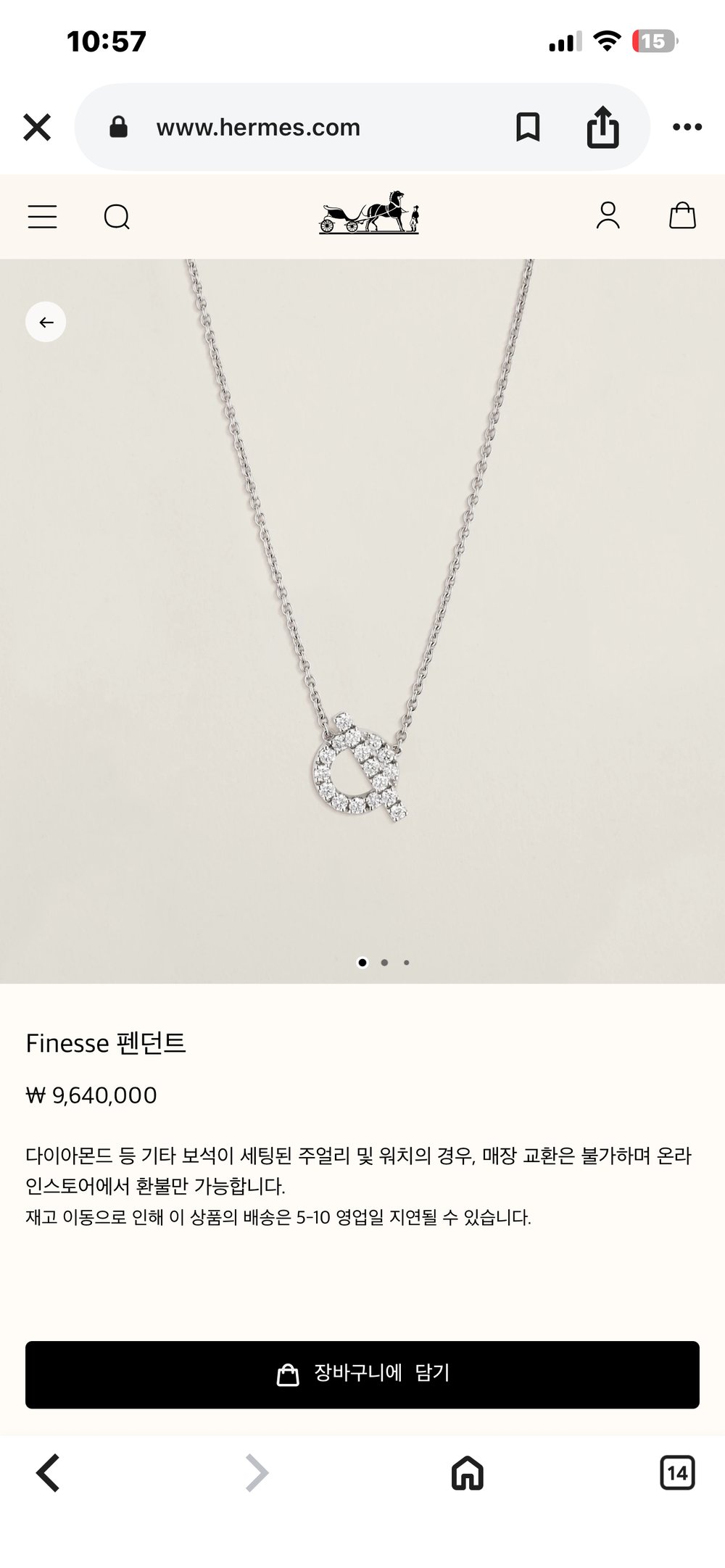Image resolution: width=725 pixels, height=1568 pixels.
Task: Open the Hermes hamburger menu
Action: coord(42,216)
